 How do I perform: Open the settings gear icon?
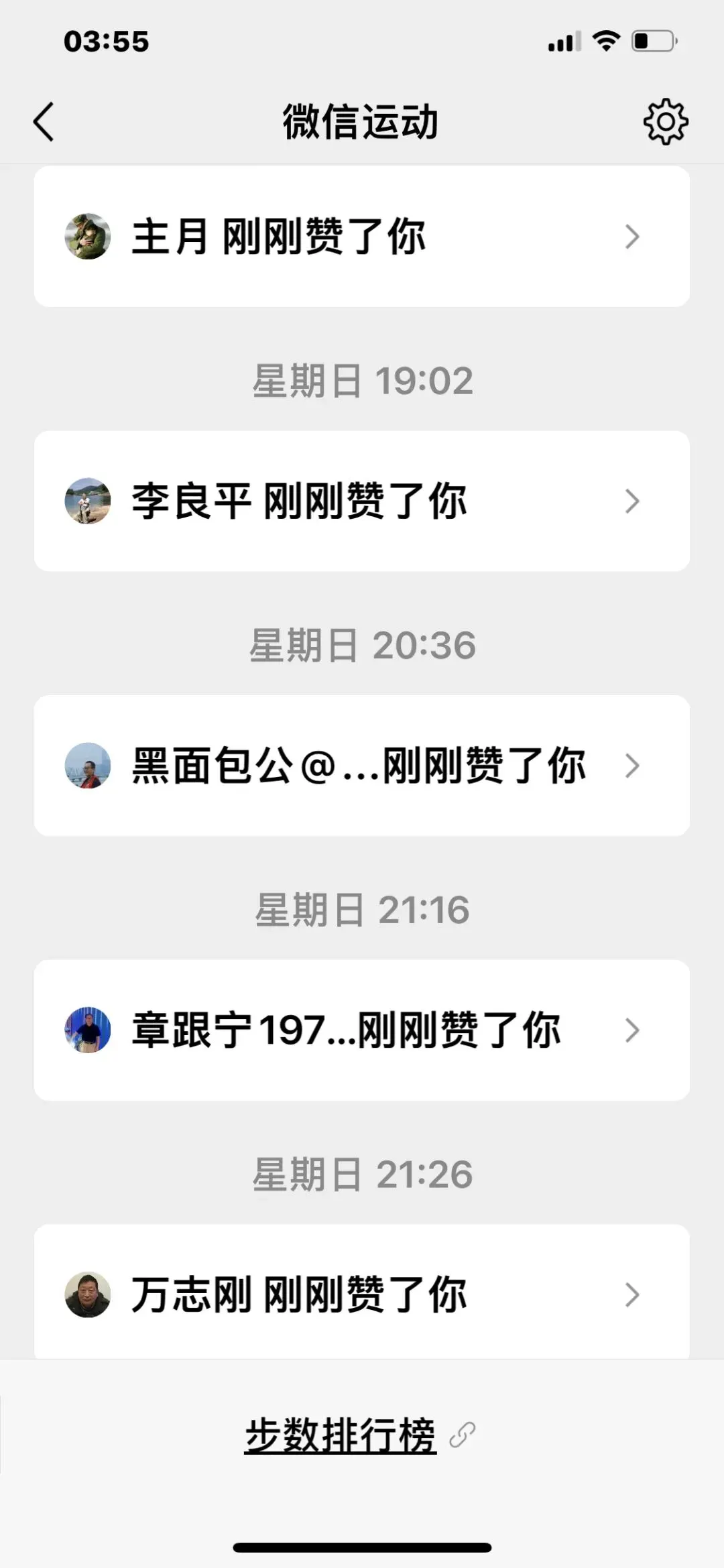point(665,122)
